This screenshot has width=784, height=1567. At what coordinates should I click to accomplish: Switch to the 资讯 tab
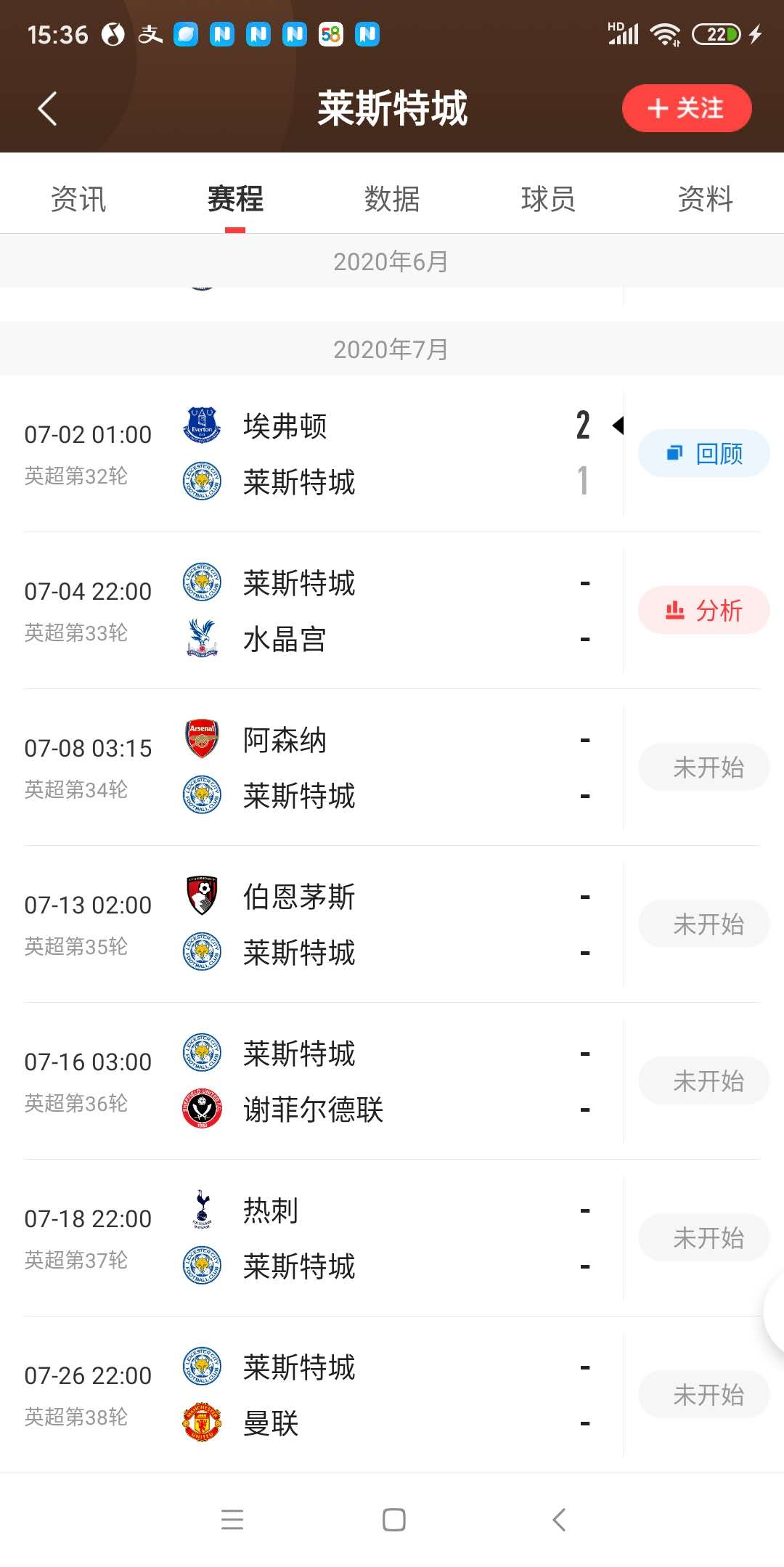coord(78,199)
